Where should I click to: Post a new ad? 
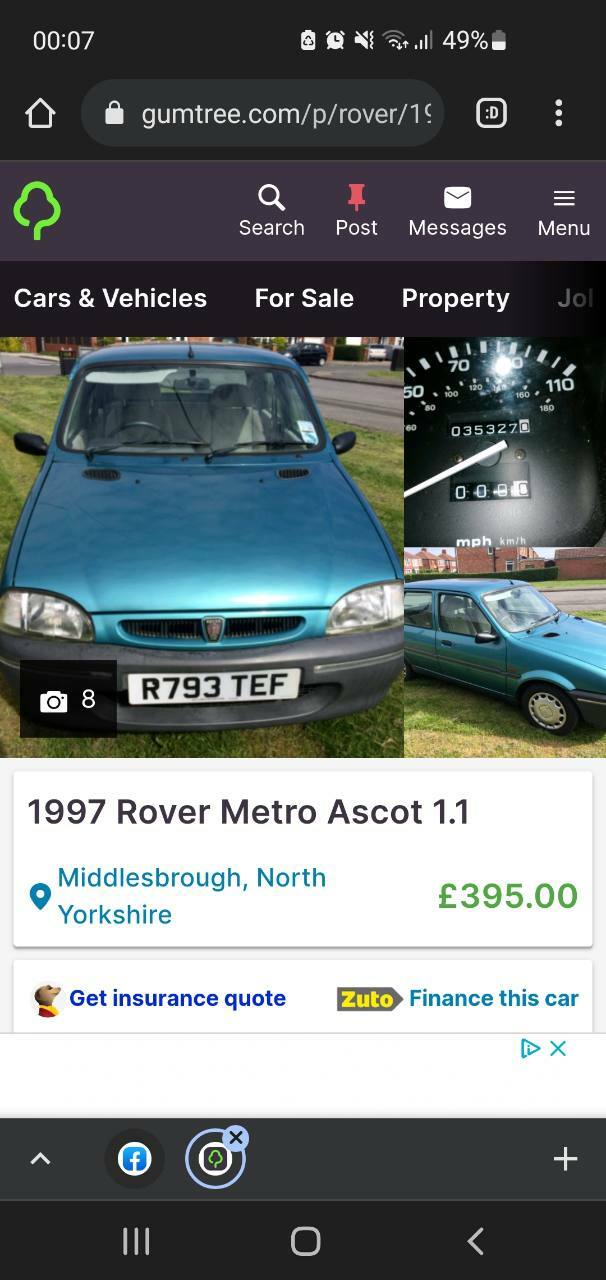(x=356, y=211)
